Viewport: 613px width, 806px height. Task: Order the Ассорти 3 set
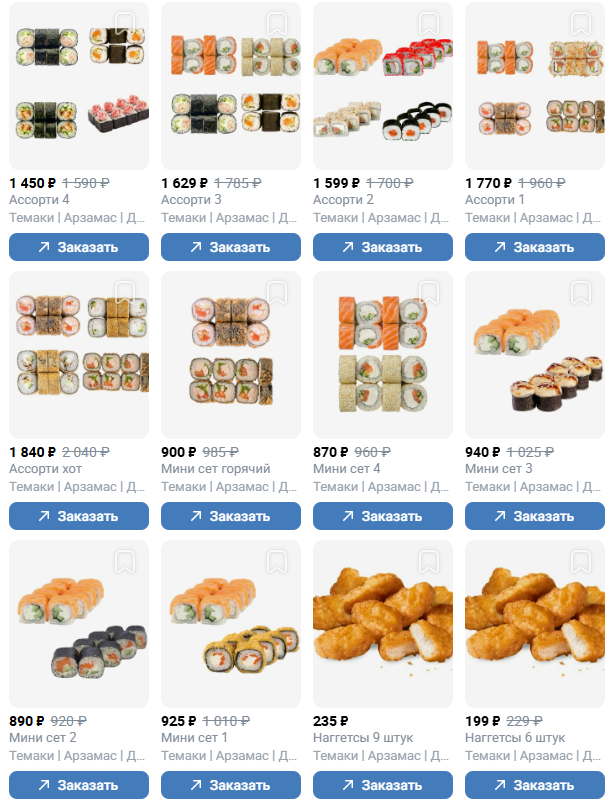[x=231, y=247]
